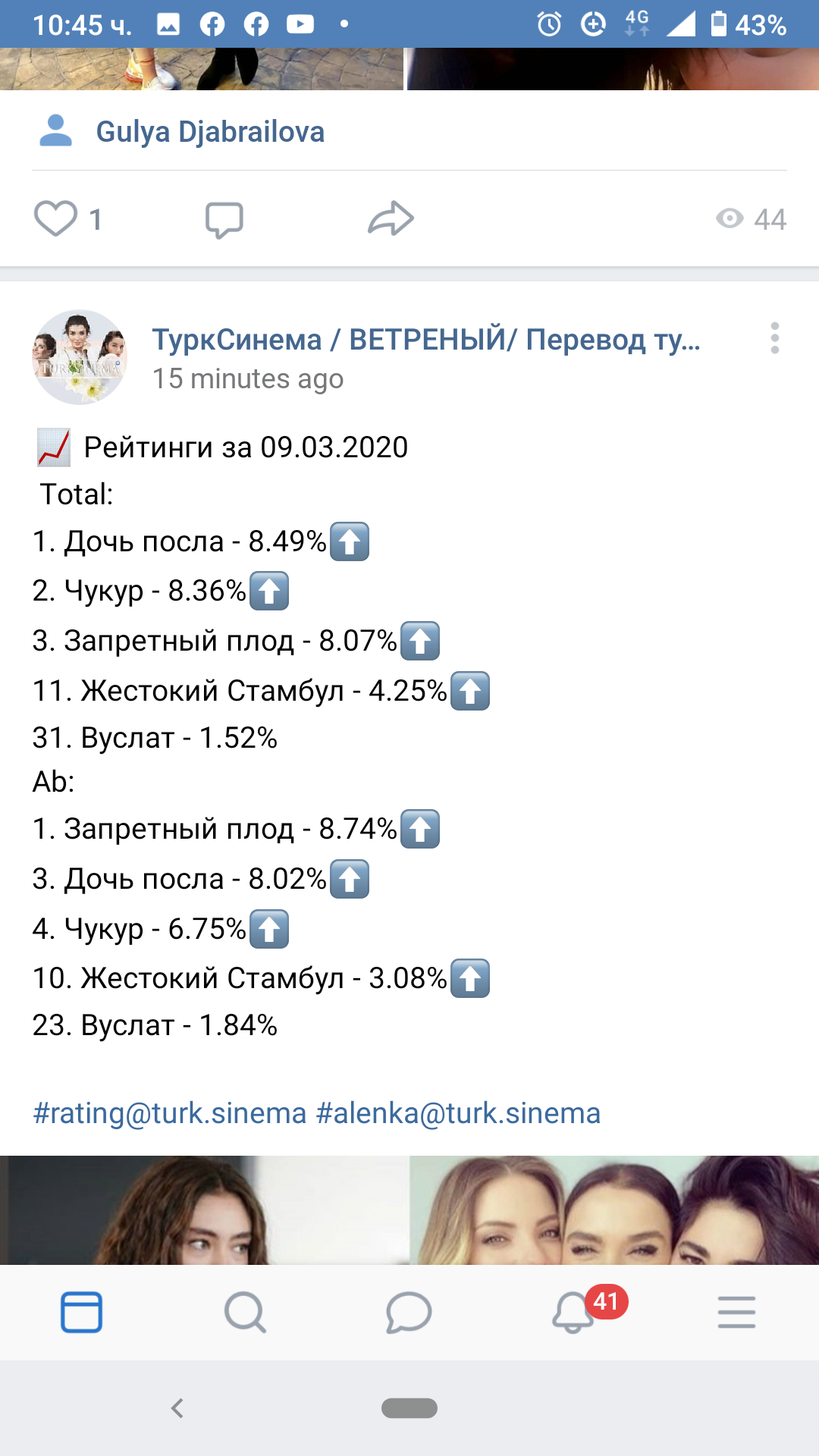819x1456 pixels.
Task: Share Gulya Djabrailova's post
Action: tap(391, 219)
